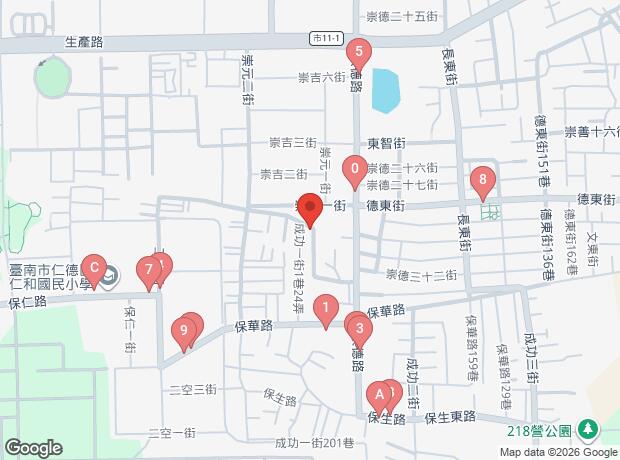Tap map marker number 0
The image size is (620, 460).
click(x=353, y=170)
